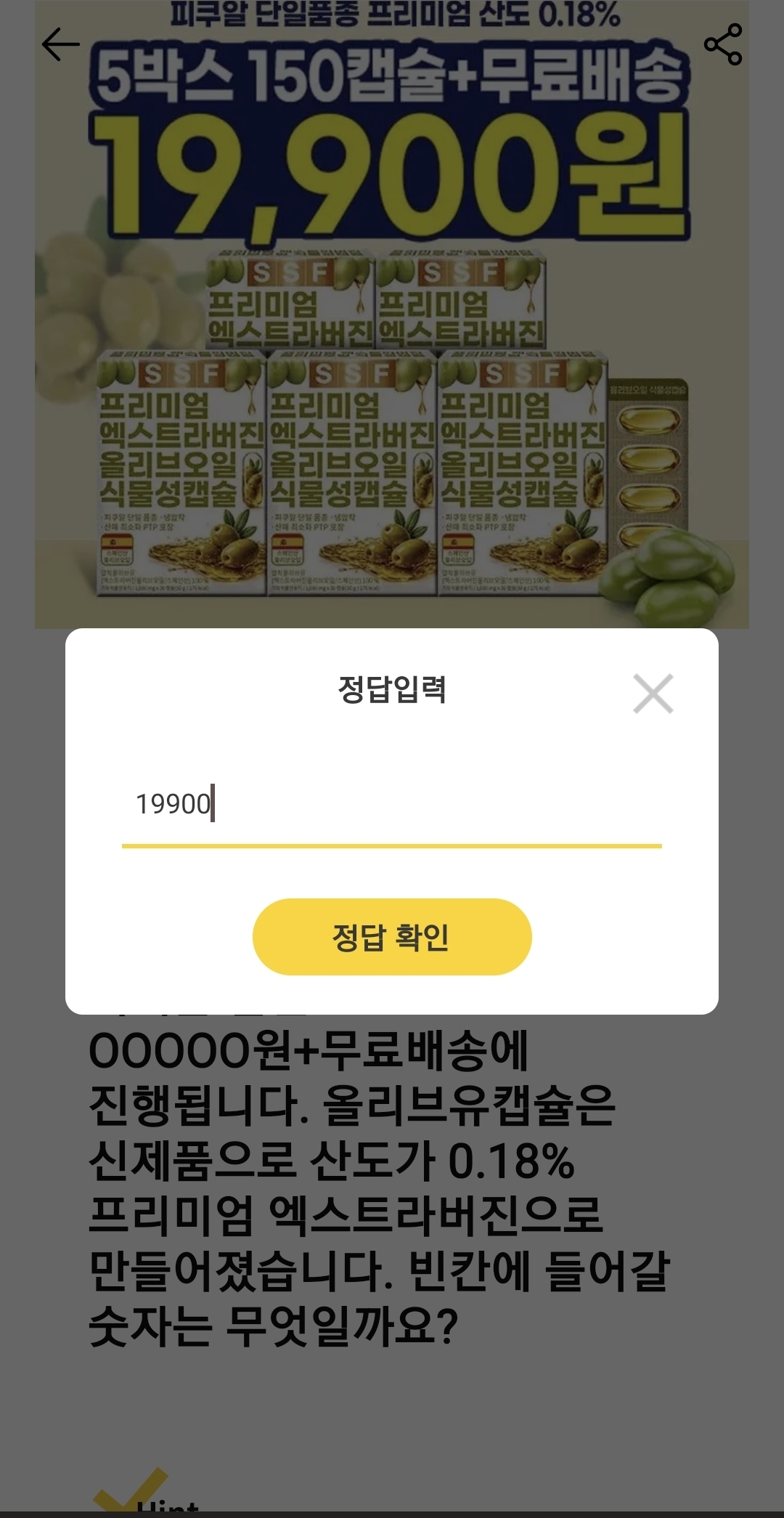Confirm quiz answer using yellow button
The height and width of the screenshot is (1518, 784).
pos(392,937)
